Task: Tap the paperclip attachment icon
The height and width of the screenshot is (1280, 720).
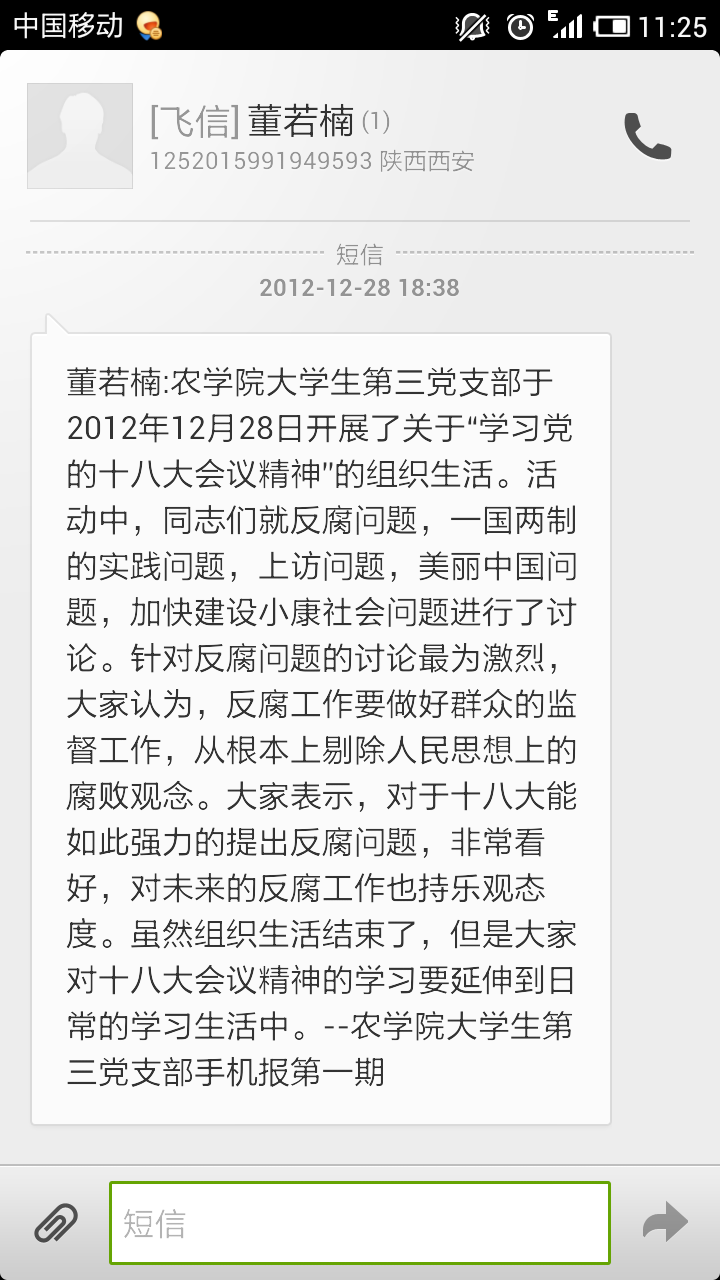Action: coord(56,1222)
